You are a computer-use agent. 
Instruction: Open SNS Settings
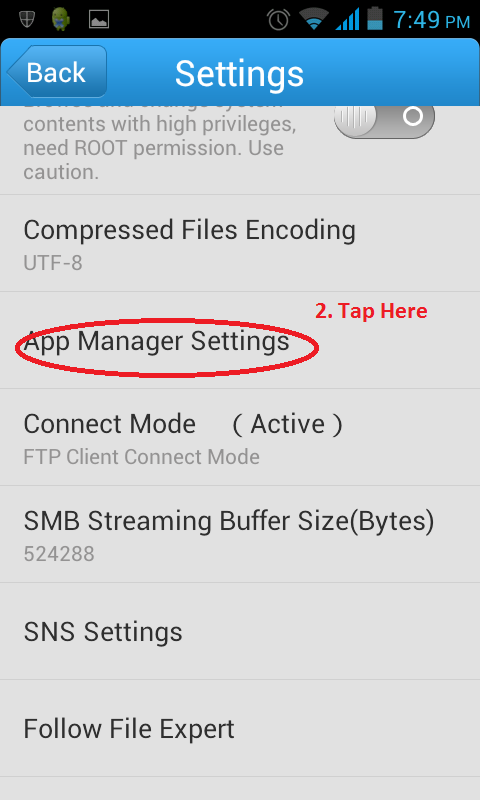(240, 631)
